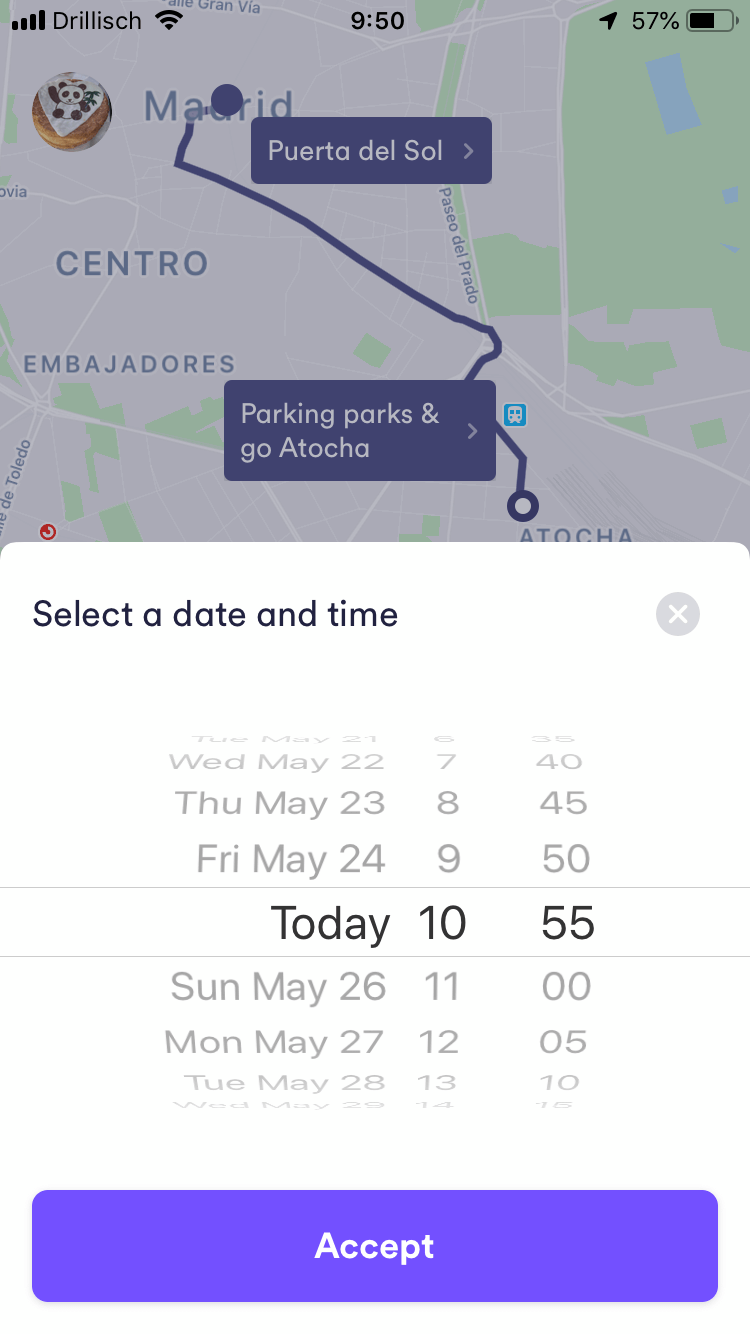The image size is (750, 1334).
Task: Choose Thu May 23 in the date wheel
Action: 280,803
